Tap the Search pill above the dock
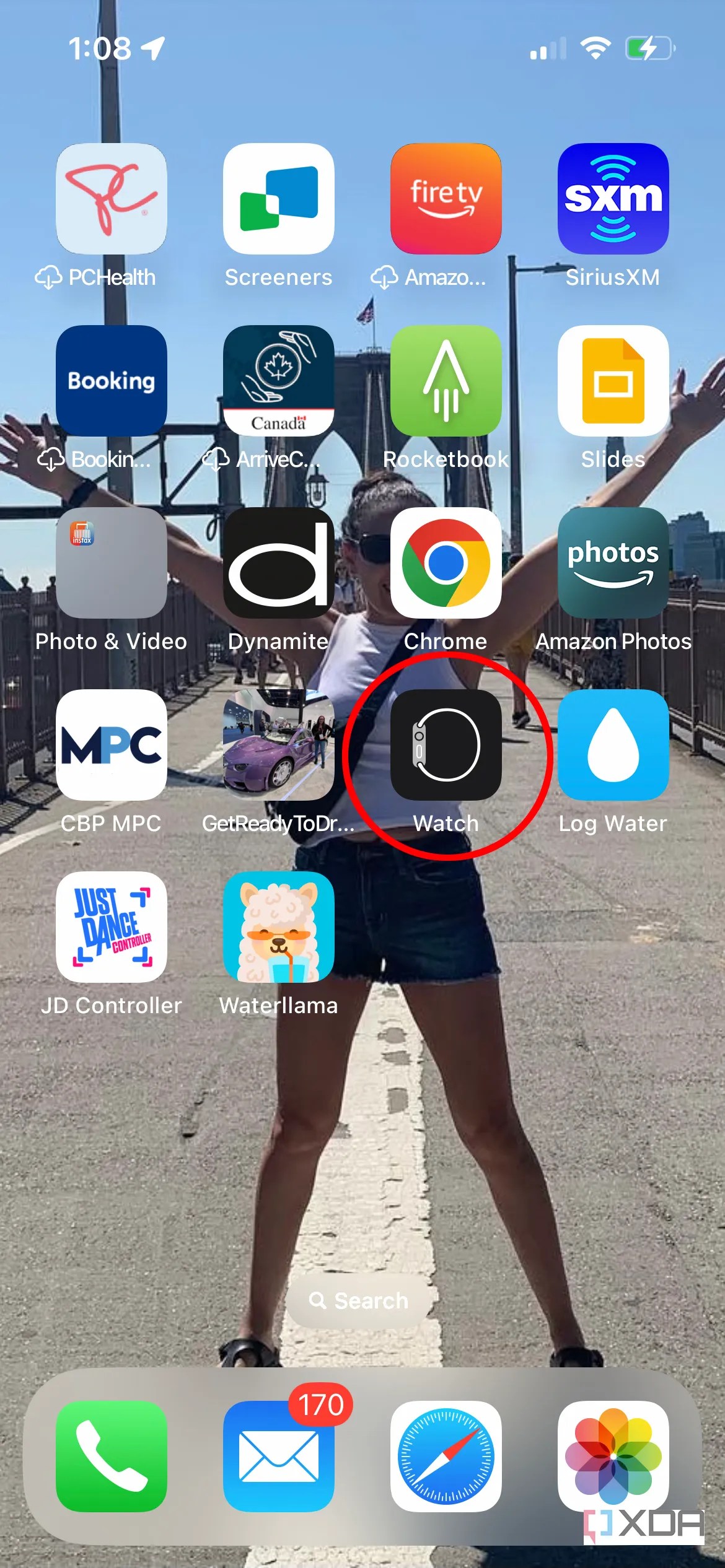 359,1300
